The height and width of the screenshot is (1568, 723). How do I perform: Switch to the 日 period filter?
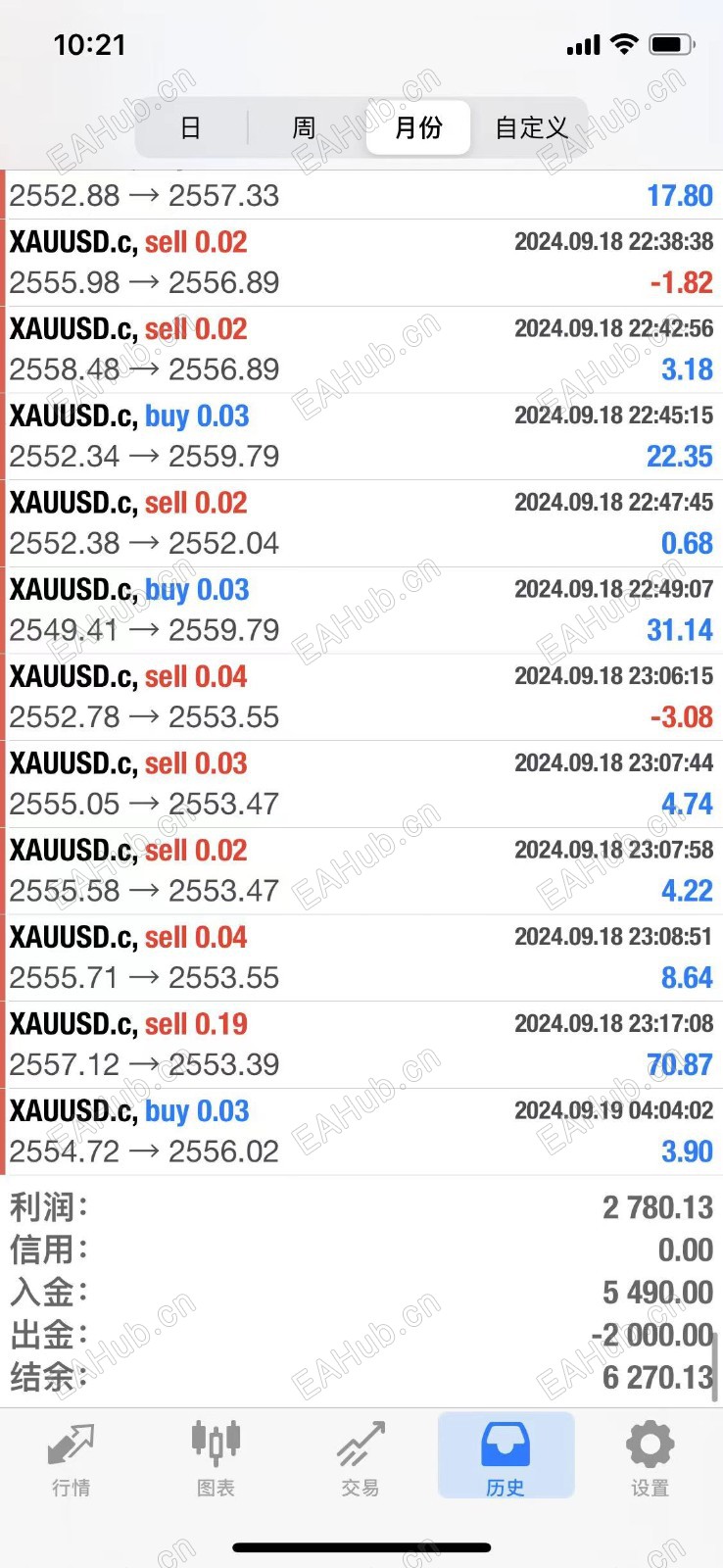(x=191, y=127)
